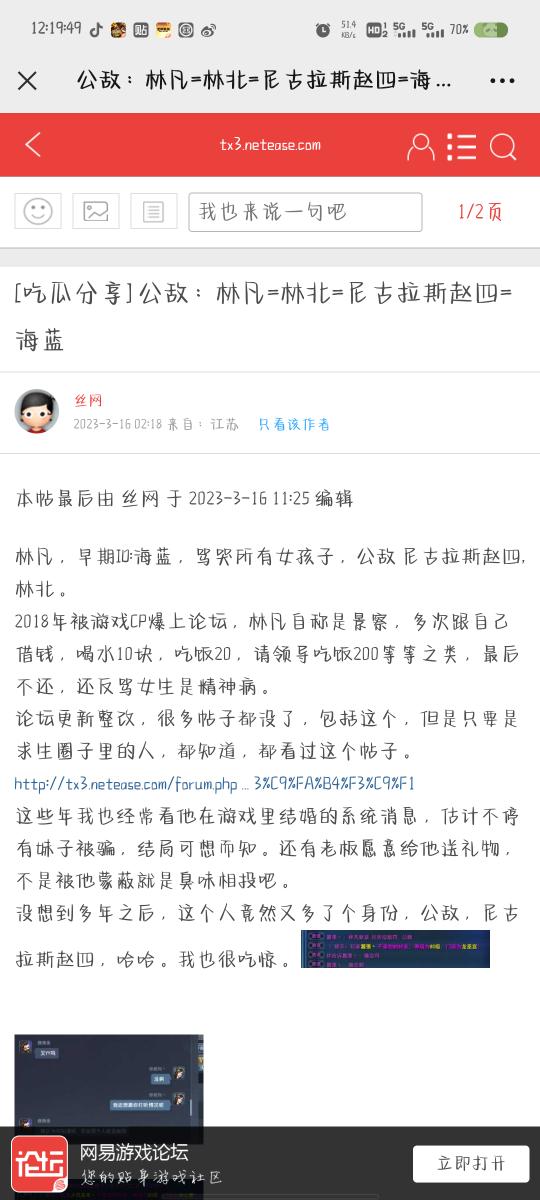Screen dimensions: 540x1200
Task: Filter posts with 只看该作者
Action: (x=294, y=424)
